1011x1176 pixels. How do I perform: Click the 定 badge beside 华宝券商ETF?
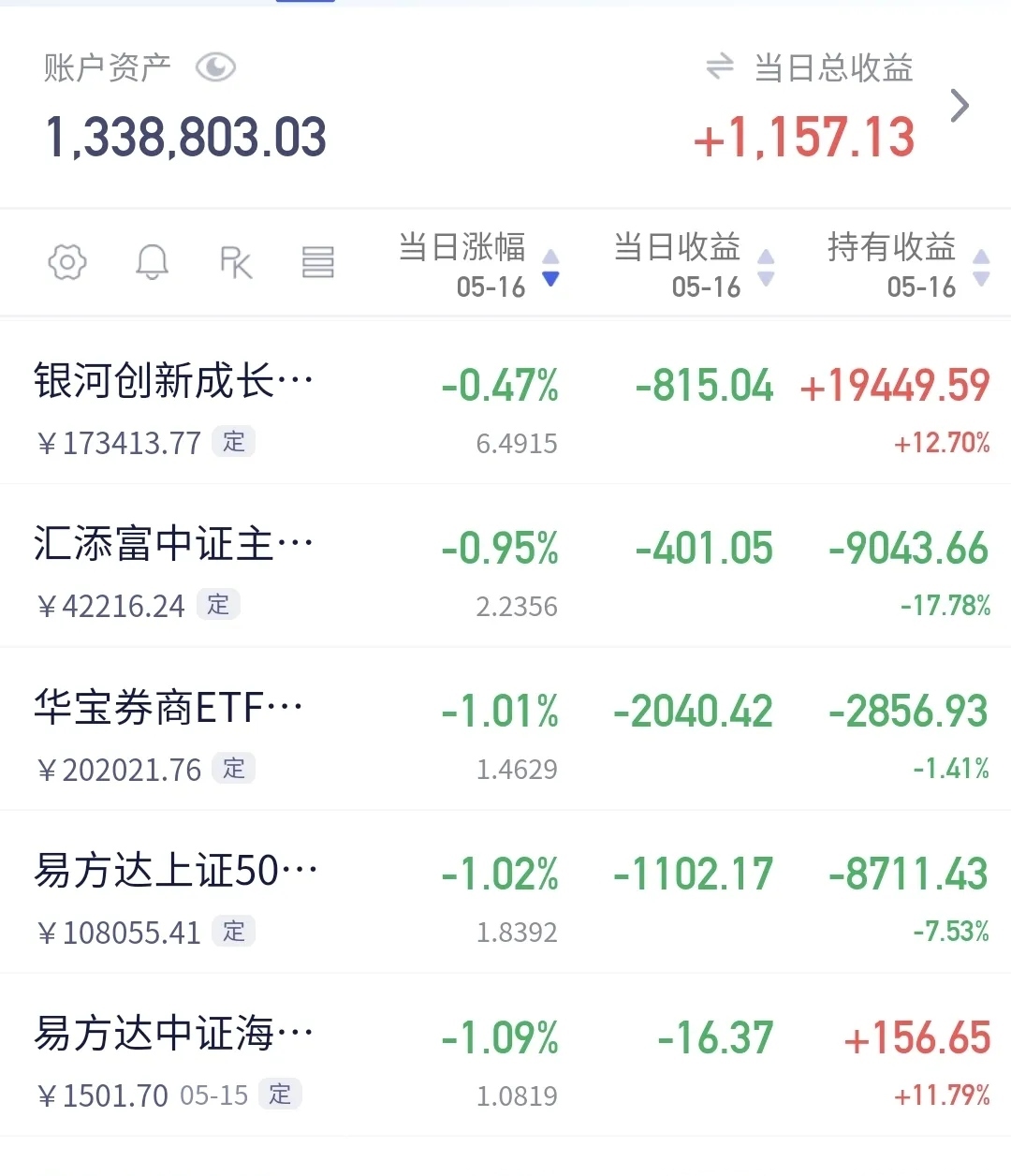point(233,769)
